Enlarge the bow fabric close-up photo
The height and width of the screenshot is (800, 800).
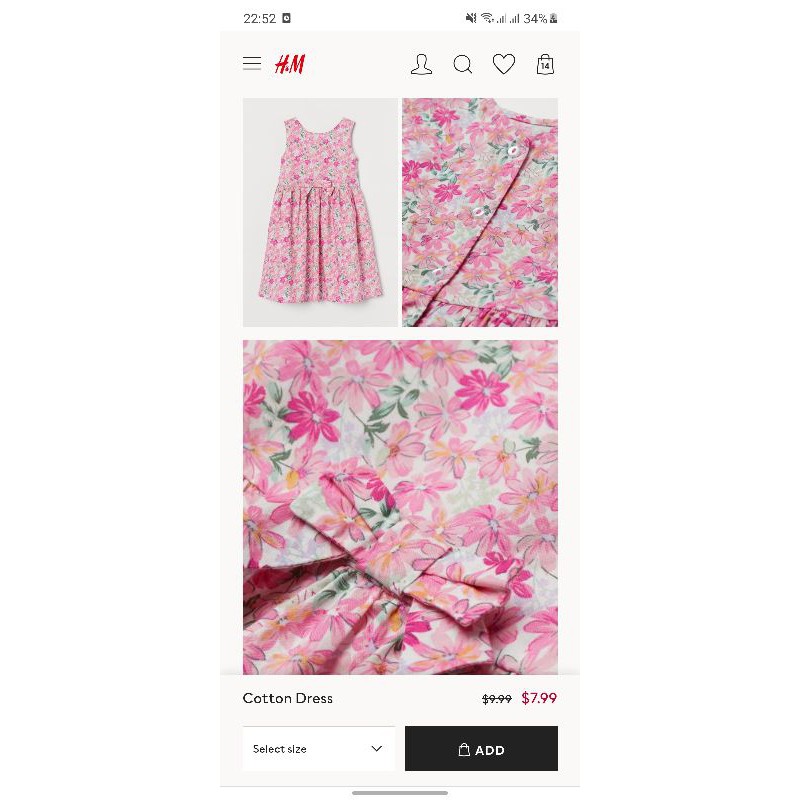pos(400,507)
